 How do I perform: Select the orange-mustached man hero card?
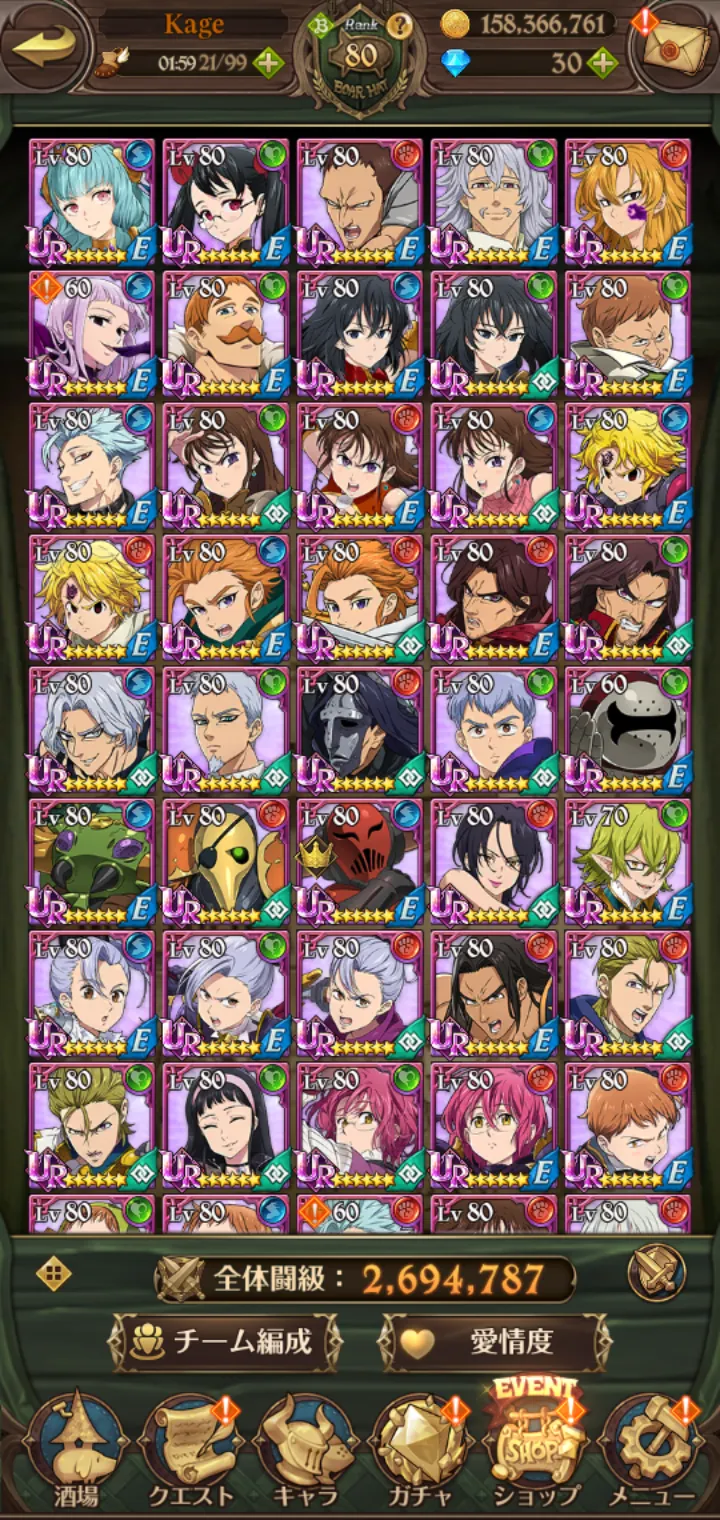[226, 334]
